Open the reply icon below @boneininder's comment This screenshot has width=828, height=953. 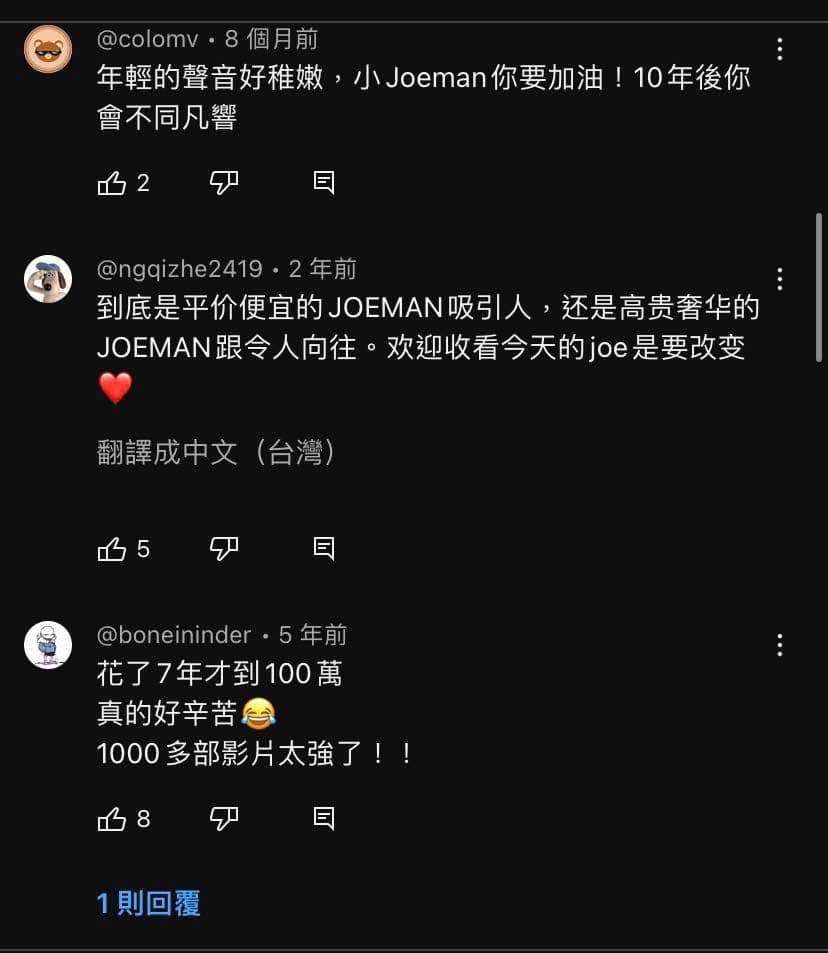(x=322, y=819)
